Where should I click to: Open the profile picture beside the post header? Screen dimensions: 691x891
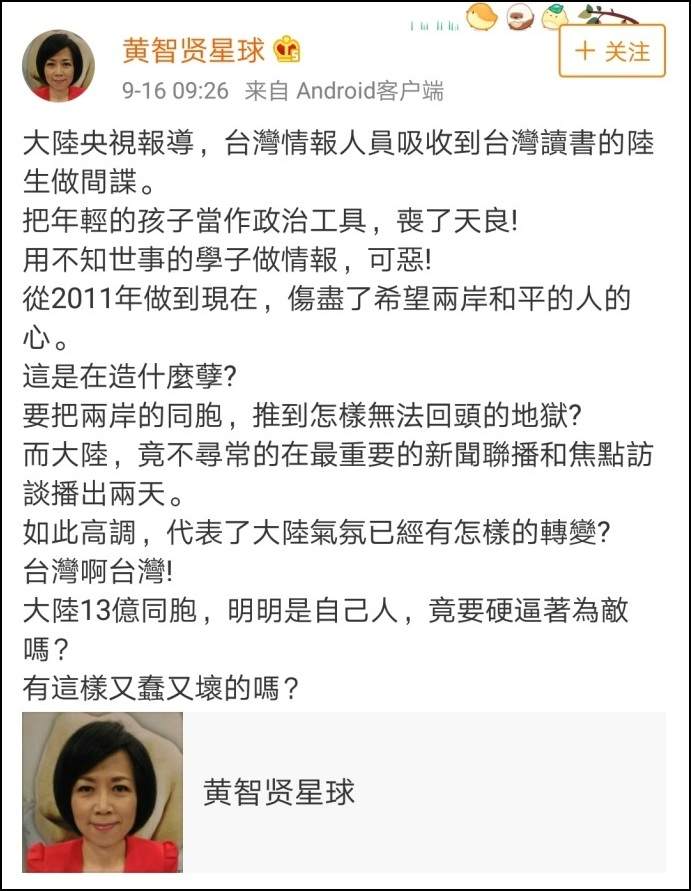[59, 66]
